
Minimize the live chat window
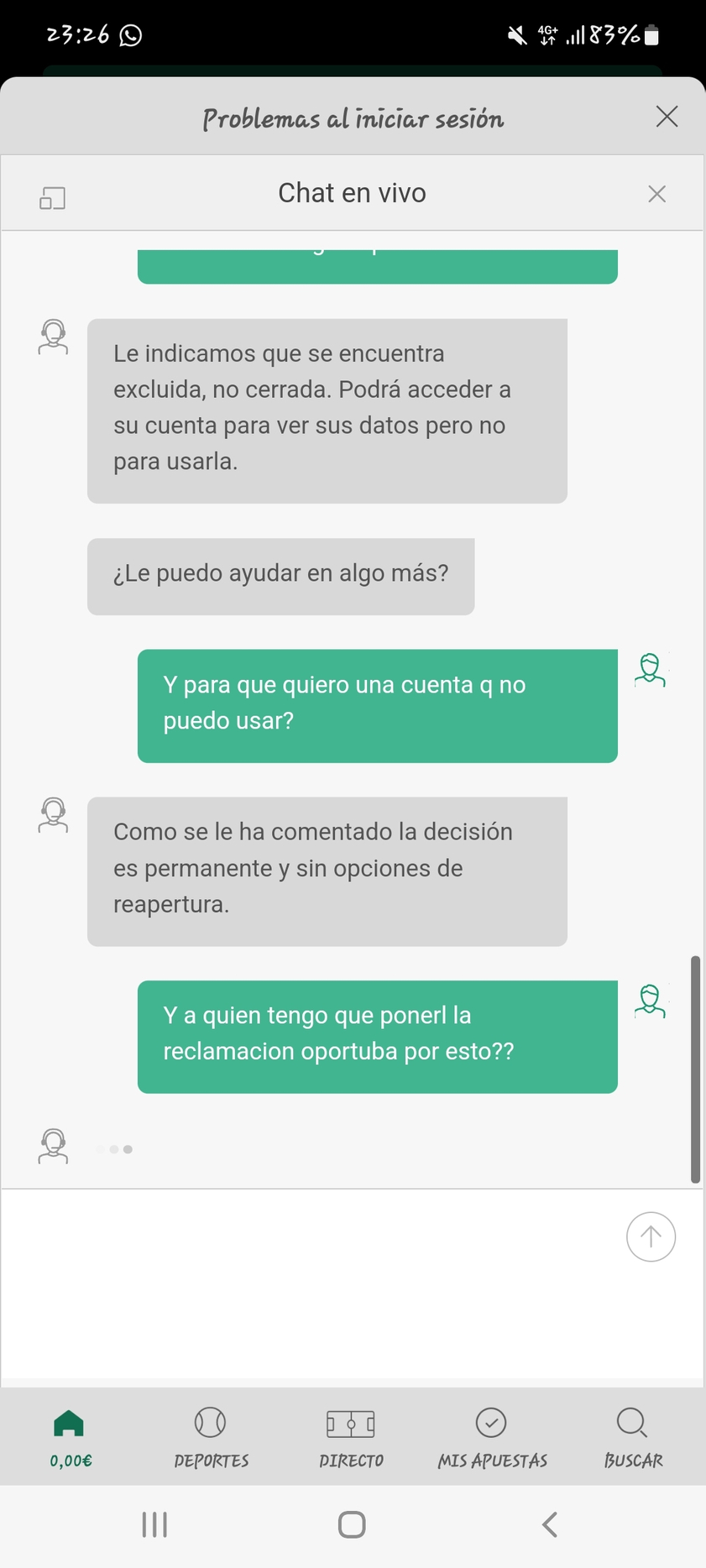pos(52,198)
